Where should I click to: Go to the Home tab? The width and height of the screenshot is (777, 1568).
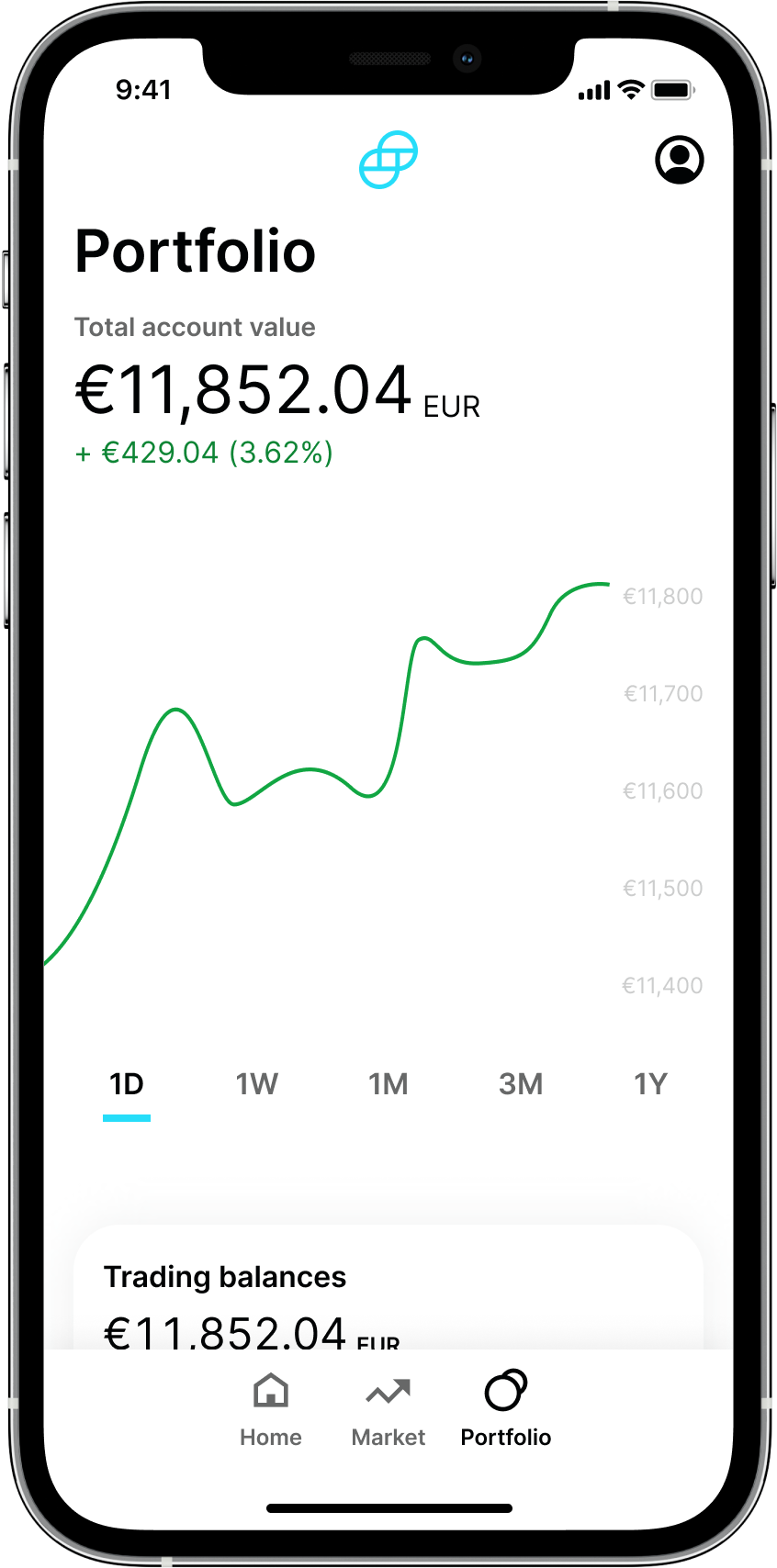click(x=271, y=1410)
